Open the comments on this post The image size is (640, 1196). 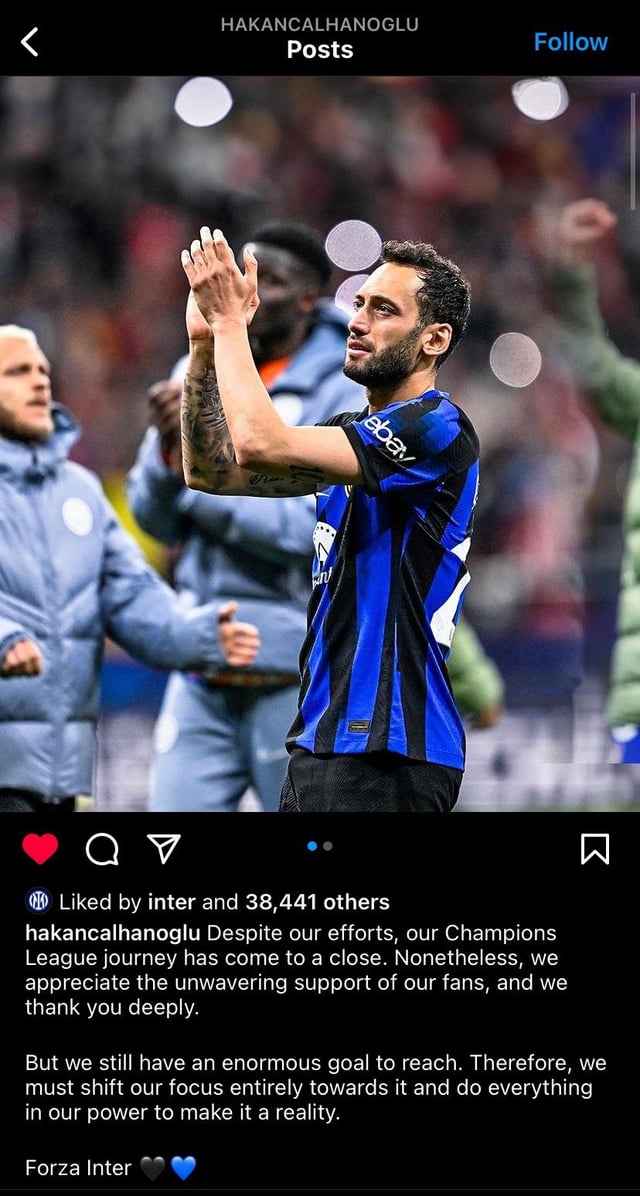click(102, 849)
